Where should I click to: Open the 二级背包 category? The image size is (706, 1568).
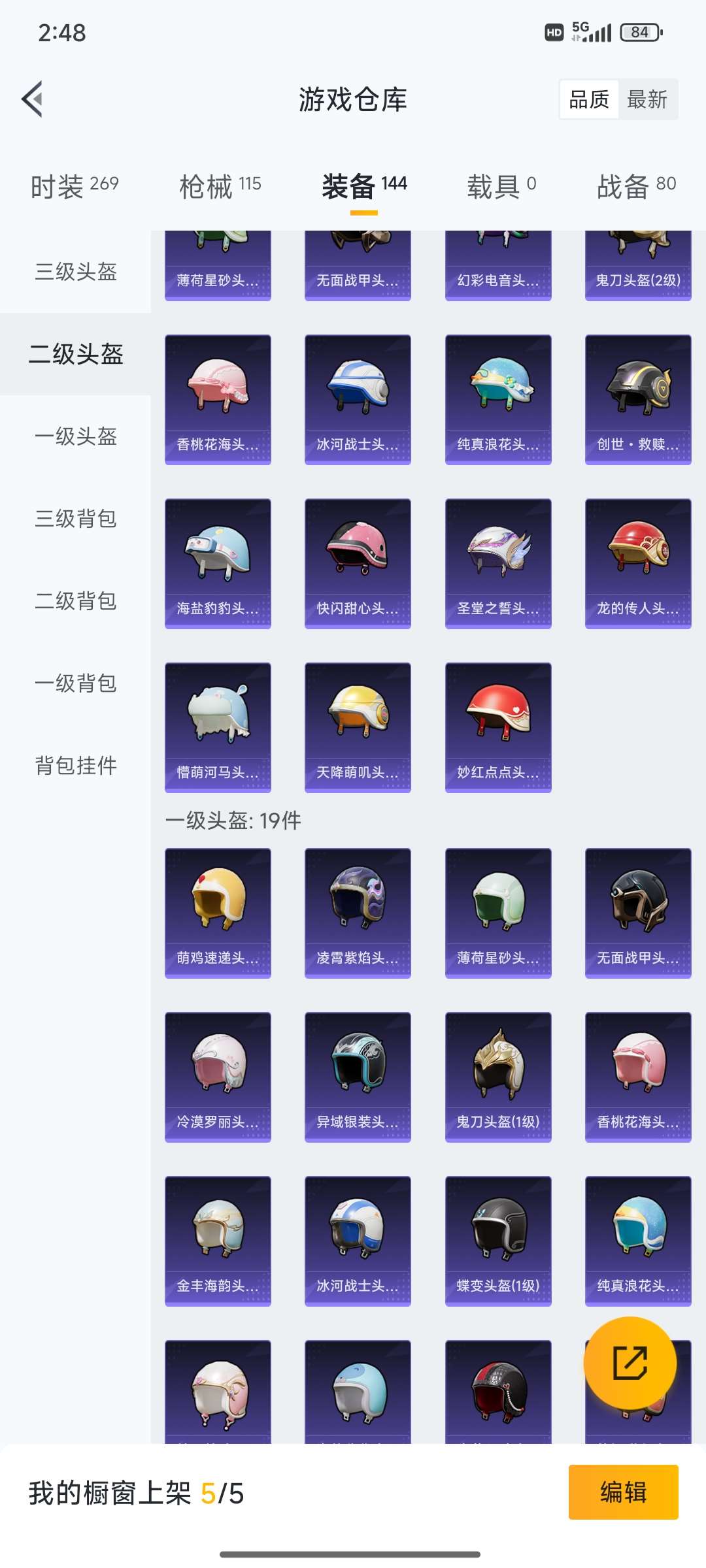pos(76,601)
